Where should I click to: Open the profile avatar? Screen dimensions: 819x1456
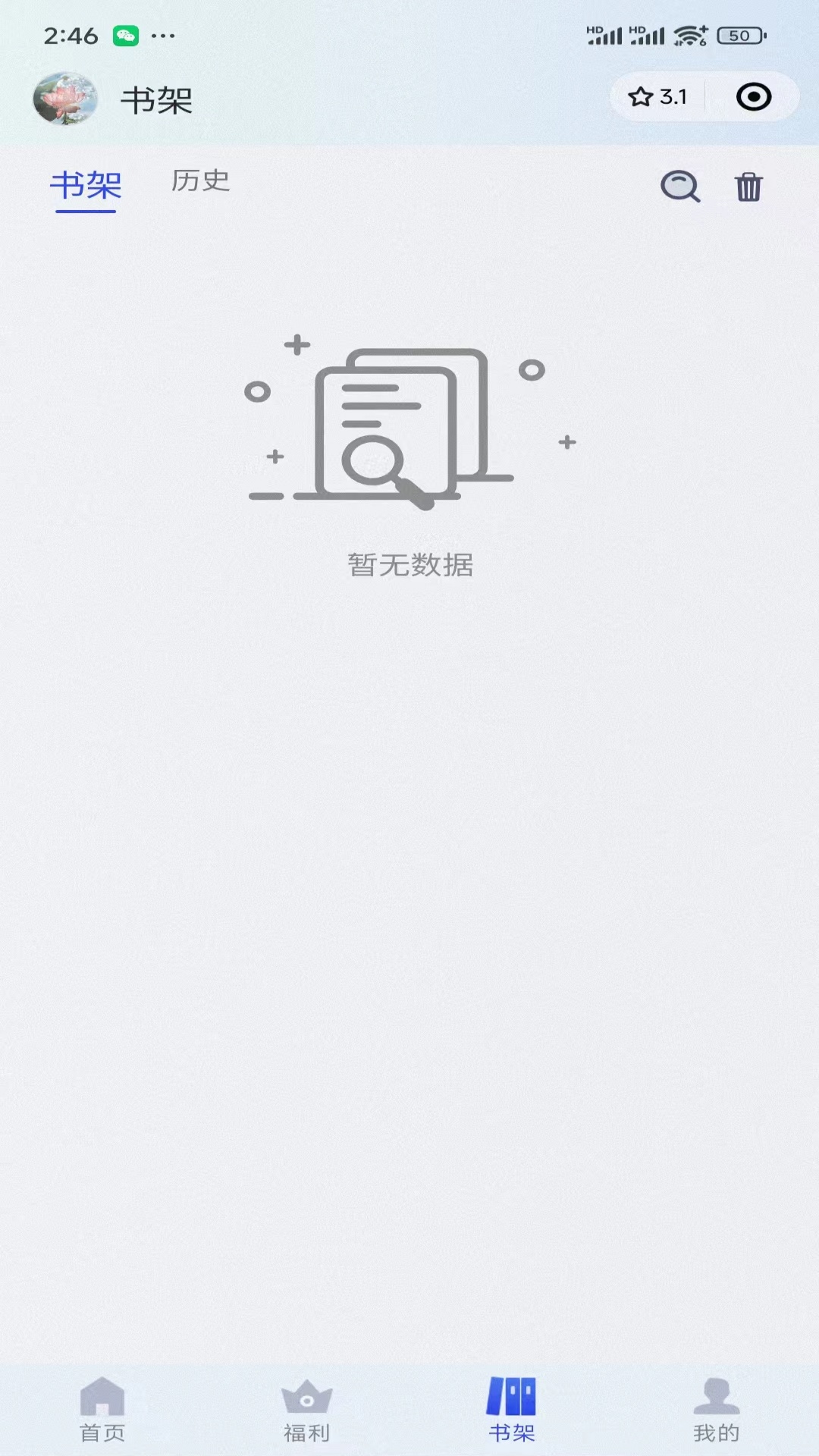coord(65,99)
